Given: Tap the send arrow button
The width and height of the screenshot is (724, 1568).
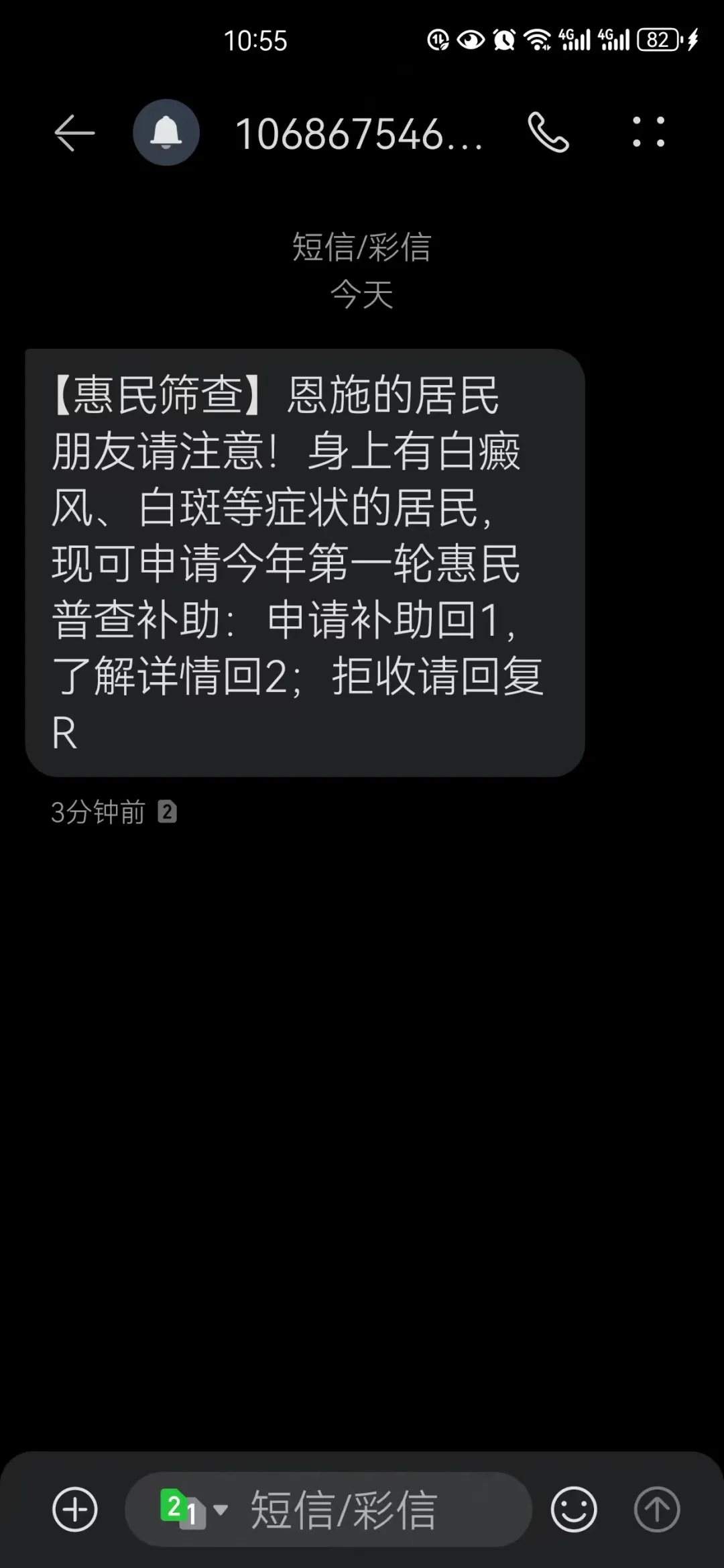Looking at the screenshot, I should 657,1510.
